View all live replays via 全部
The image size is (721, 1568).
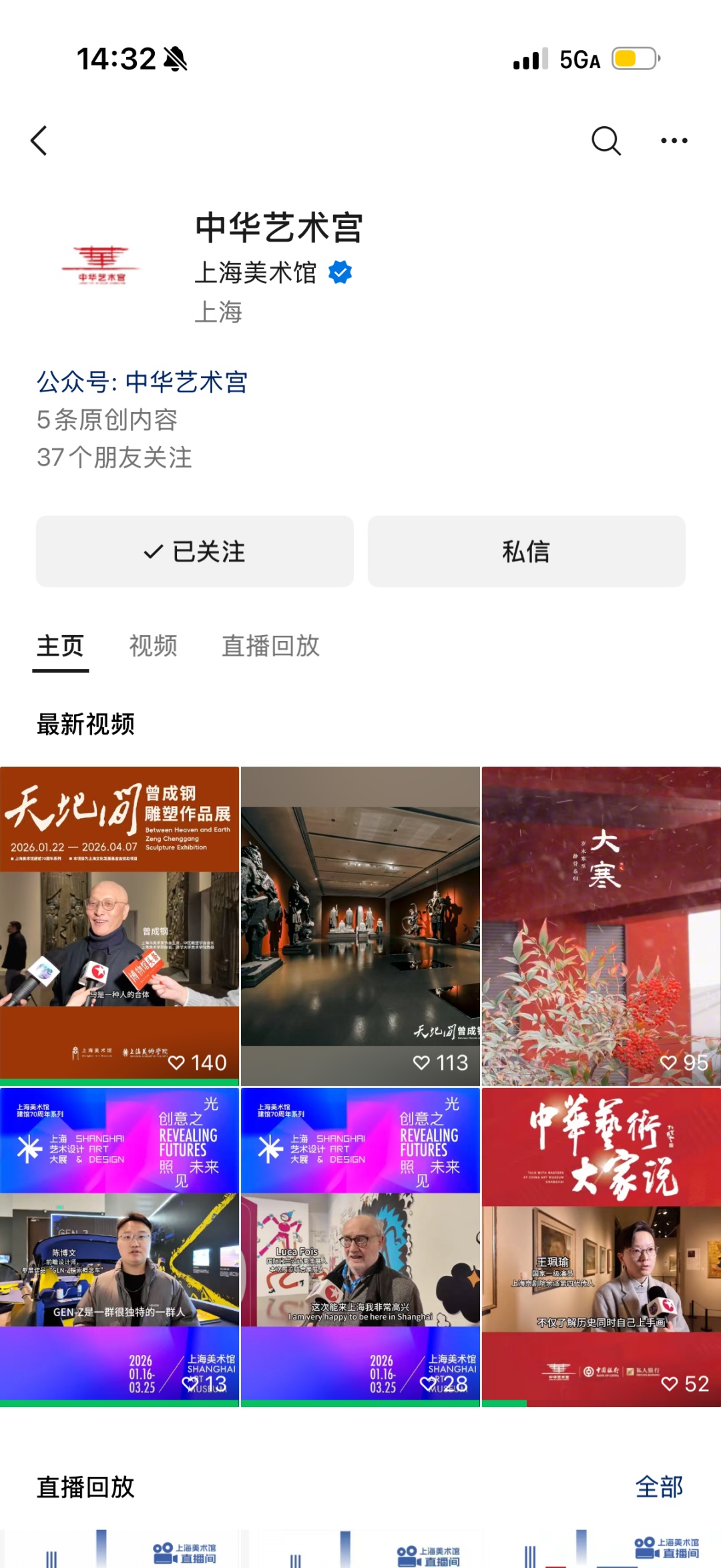tap(659, 1487)
